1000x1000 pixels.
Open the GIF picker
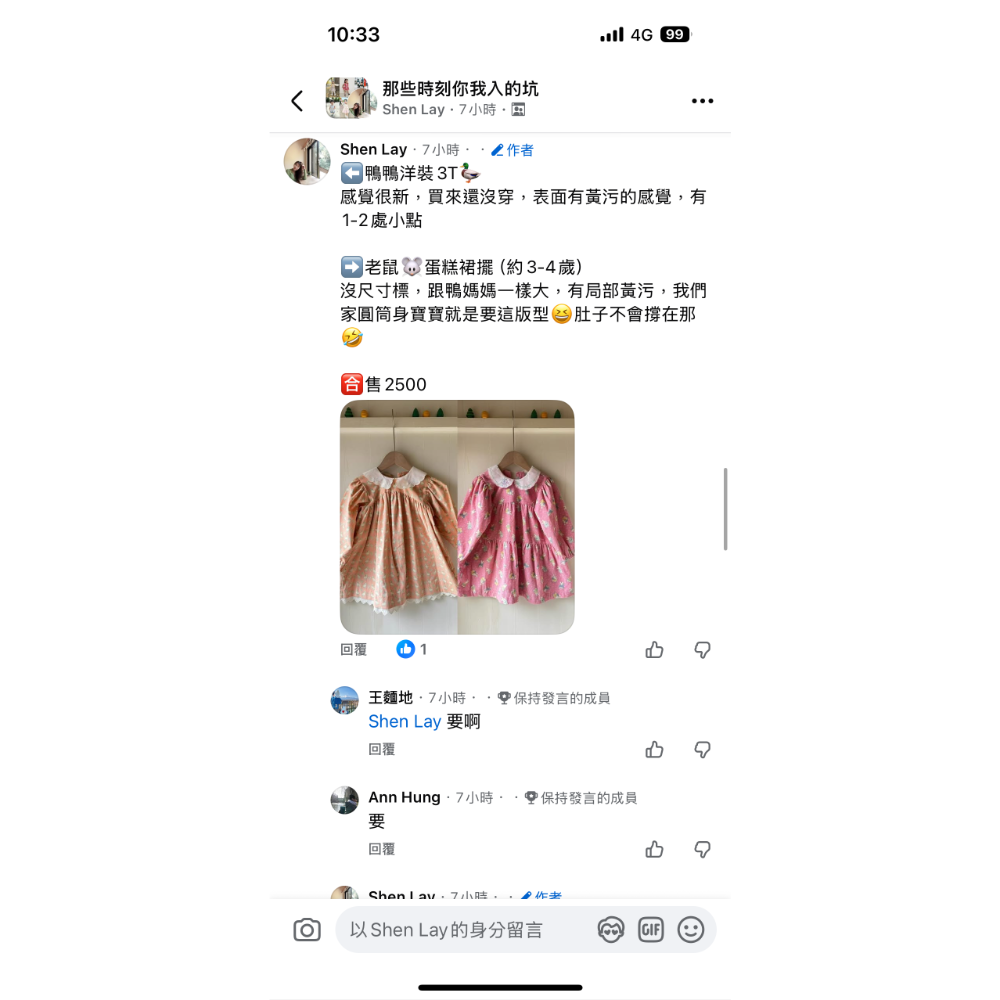pos(651,930)
